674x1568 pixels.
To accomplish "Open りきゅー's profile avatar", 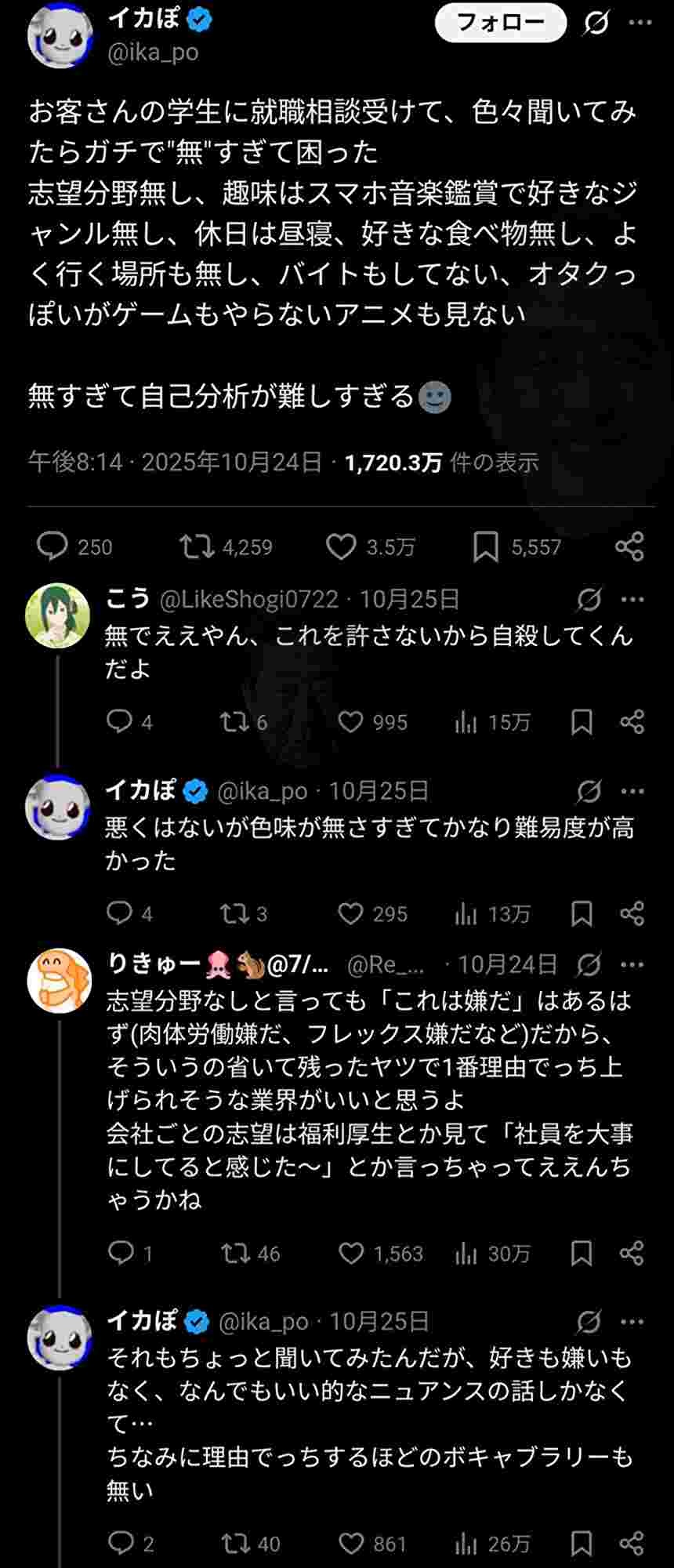I will 60,981.
